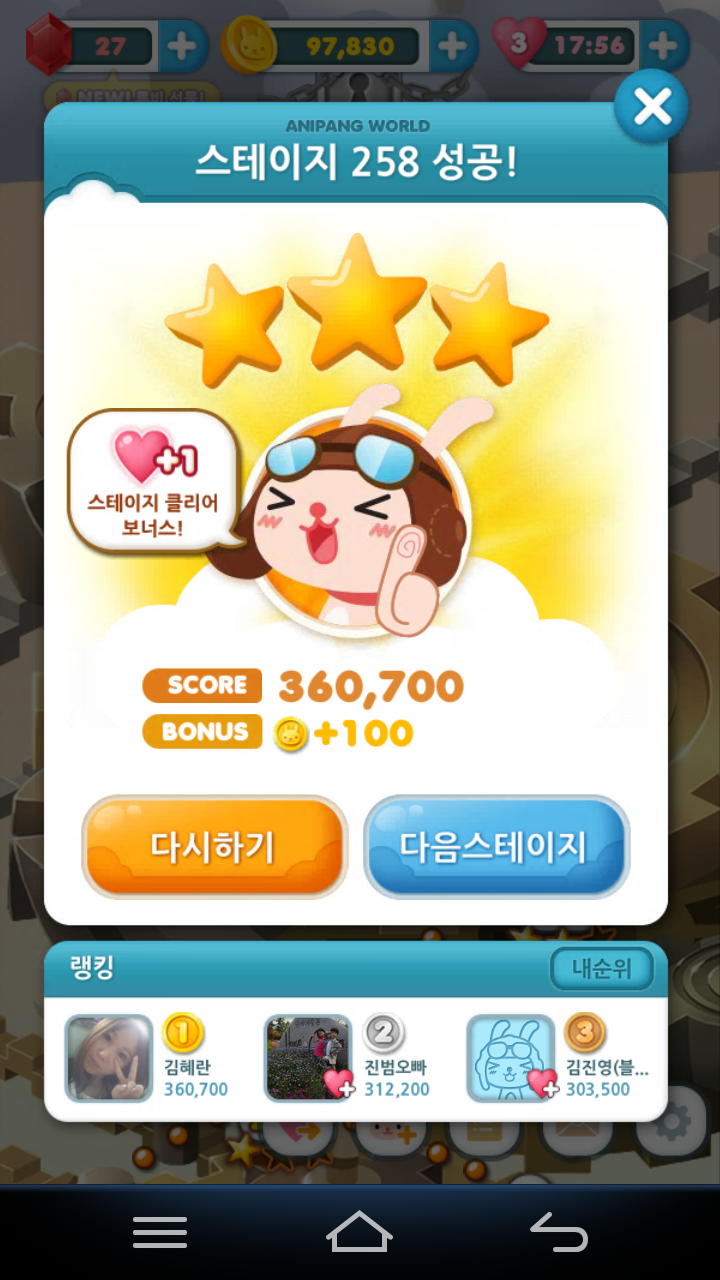Viewport: 720px width, 1280px height.
Task: Add more coins with plus button
Action: click(x=453, y=45)
